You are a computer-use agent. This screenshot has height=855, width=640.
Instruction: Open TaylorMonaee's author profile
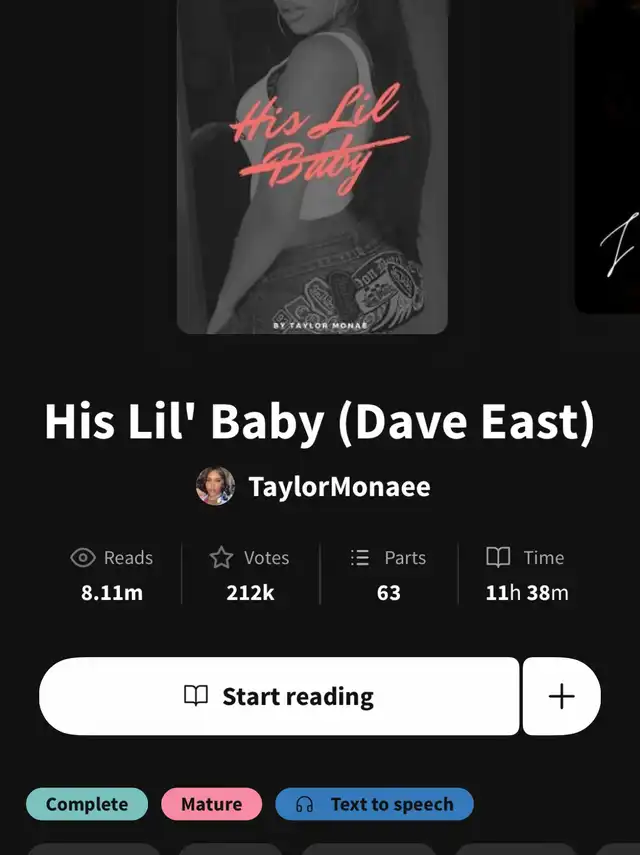click(x=314, y=487)
